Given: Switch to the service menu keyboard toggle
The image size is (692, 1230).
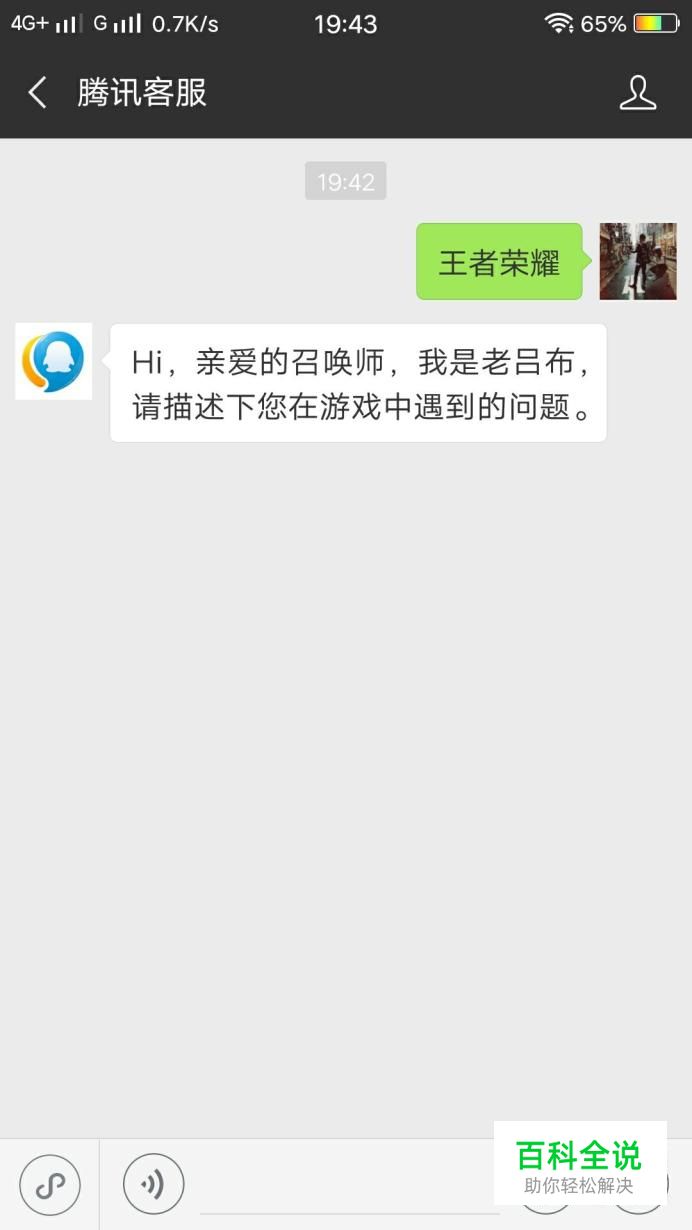Looking at the screenshot, I should pyautogui.click(x=49, y=1185).
